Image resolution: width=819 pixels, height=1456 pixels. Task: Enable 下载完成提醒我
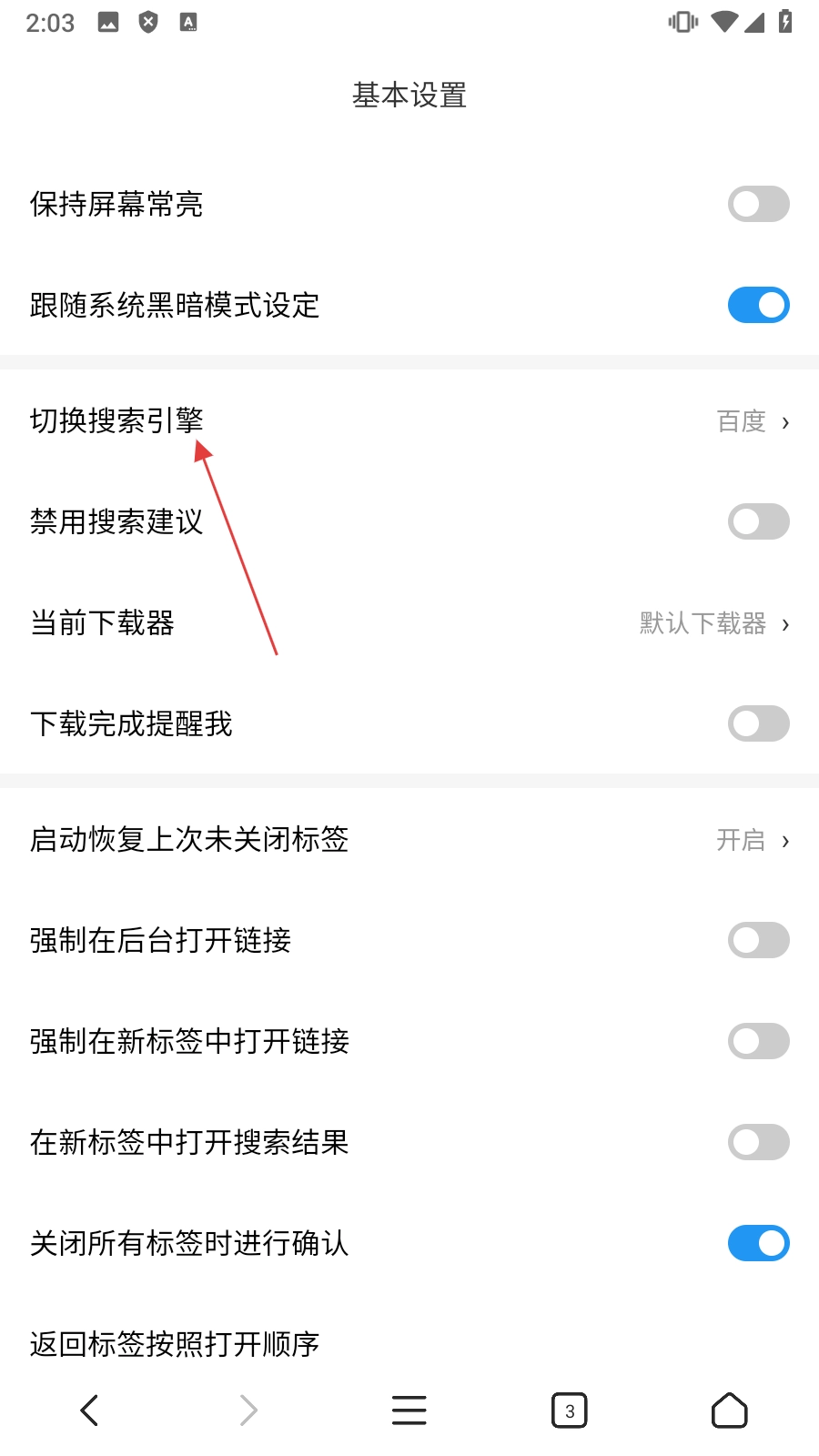coord(758,723)
